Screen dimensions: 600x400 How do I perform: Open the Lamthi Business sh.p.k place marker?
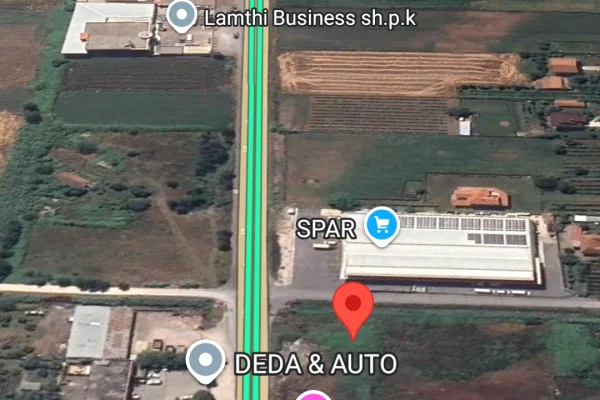coord(181,15)
